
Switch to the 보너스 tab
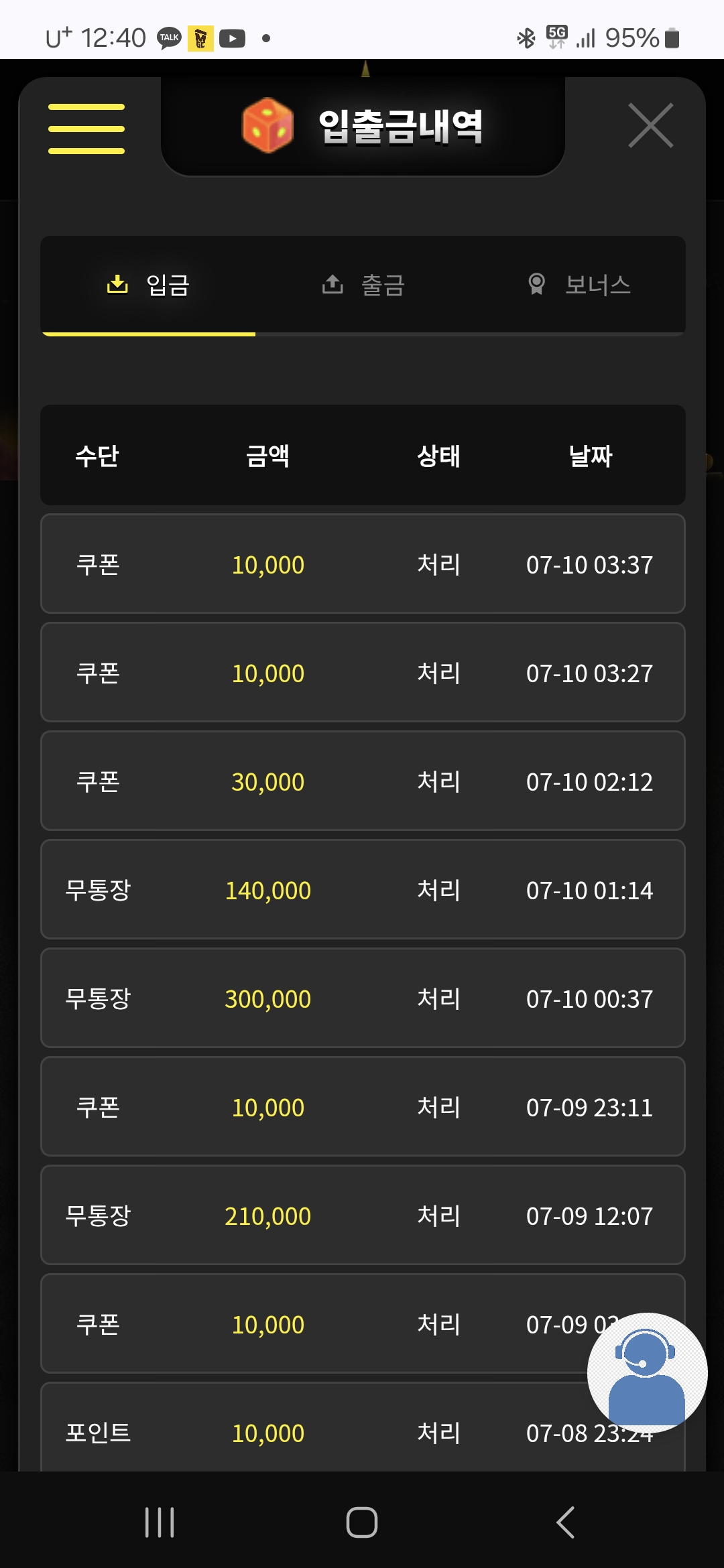tap(579, 285)
